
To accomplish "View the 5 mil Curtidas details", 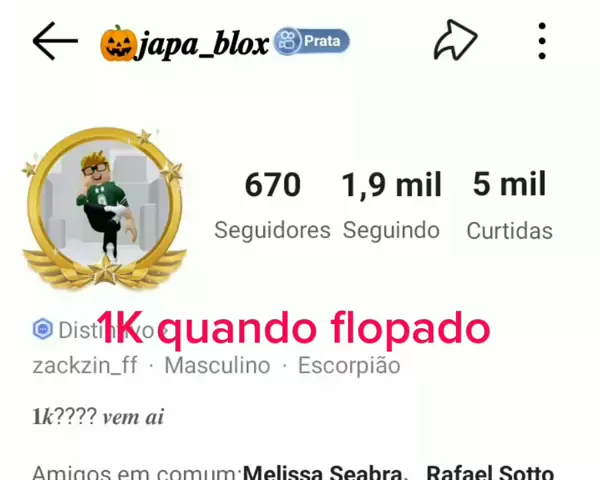I will tap(509, 205).
